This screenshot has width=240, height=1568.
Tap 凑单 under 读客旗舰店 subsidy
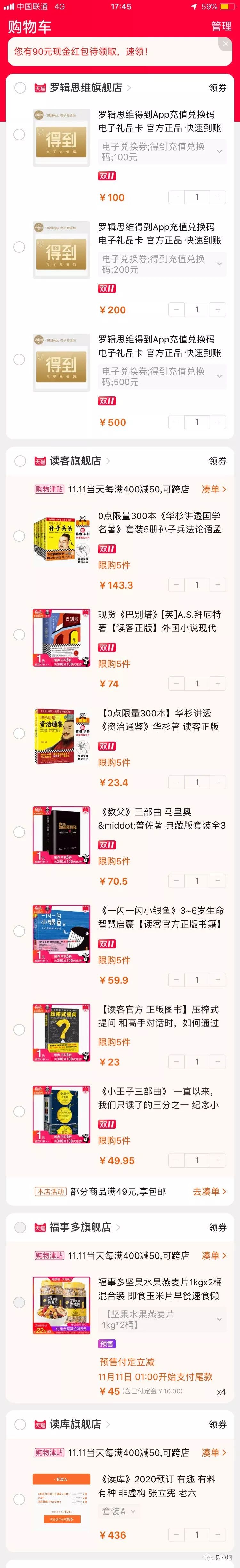213,489
